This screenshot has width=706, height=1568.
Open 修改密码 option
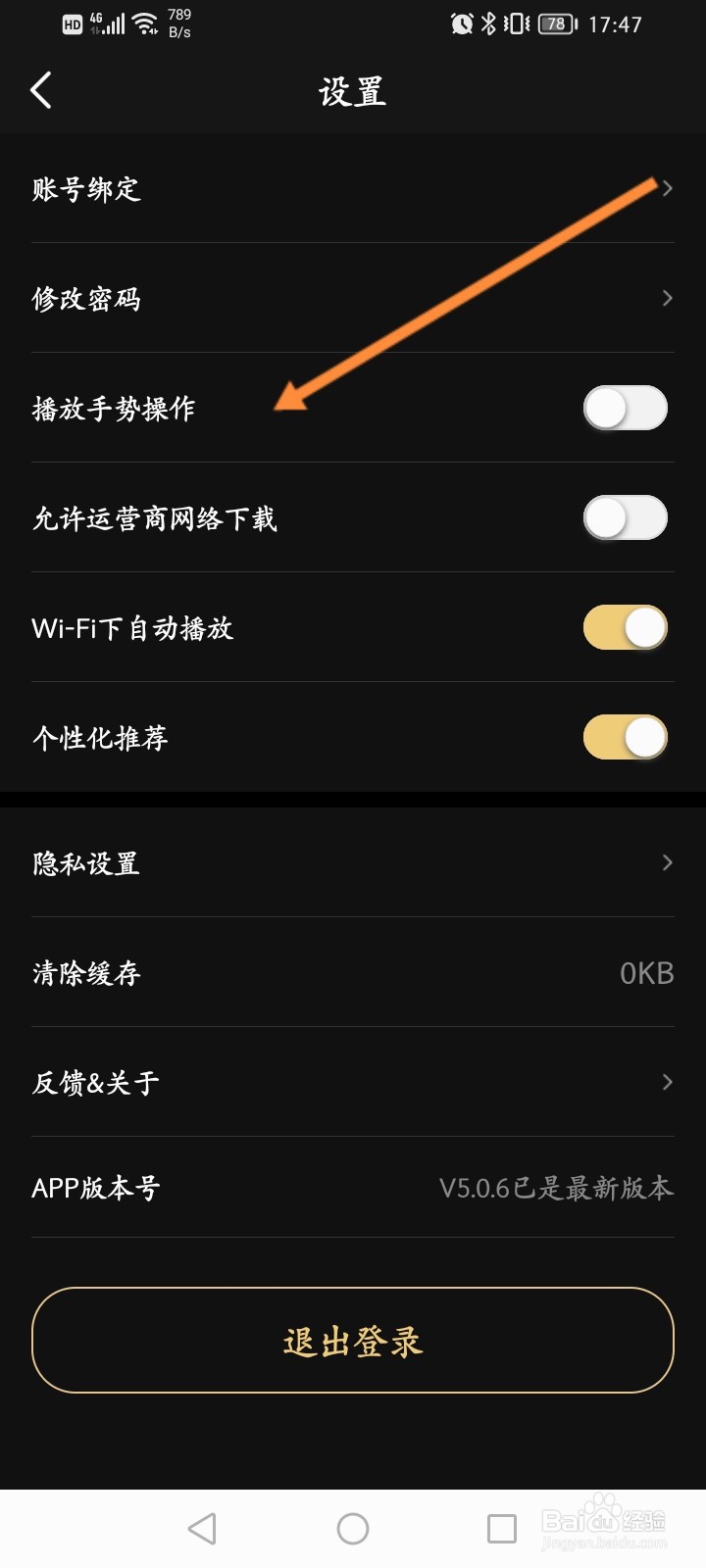(353, 298)
